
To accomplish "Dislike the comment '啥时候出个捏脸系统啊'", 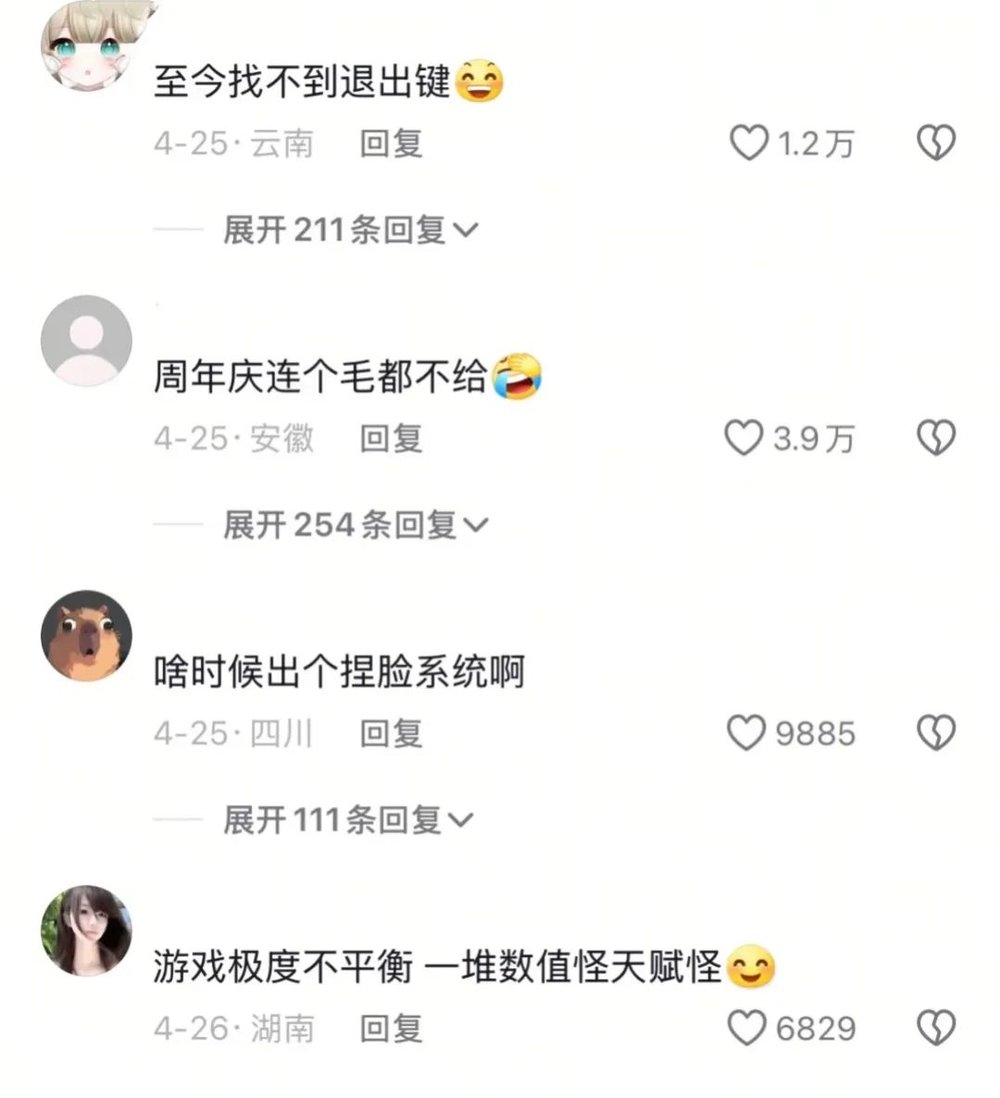I will (x=936, y=733).
